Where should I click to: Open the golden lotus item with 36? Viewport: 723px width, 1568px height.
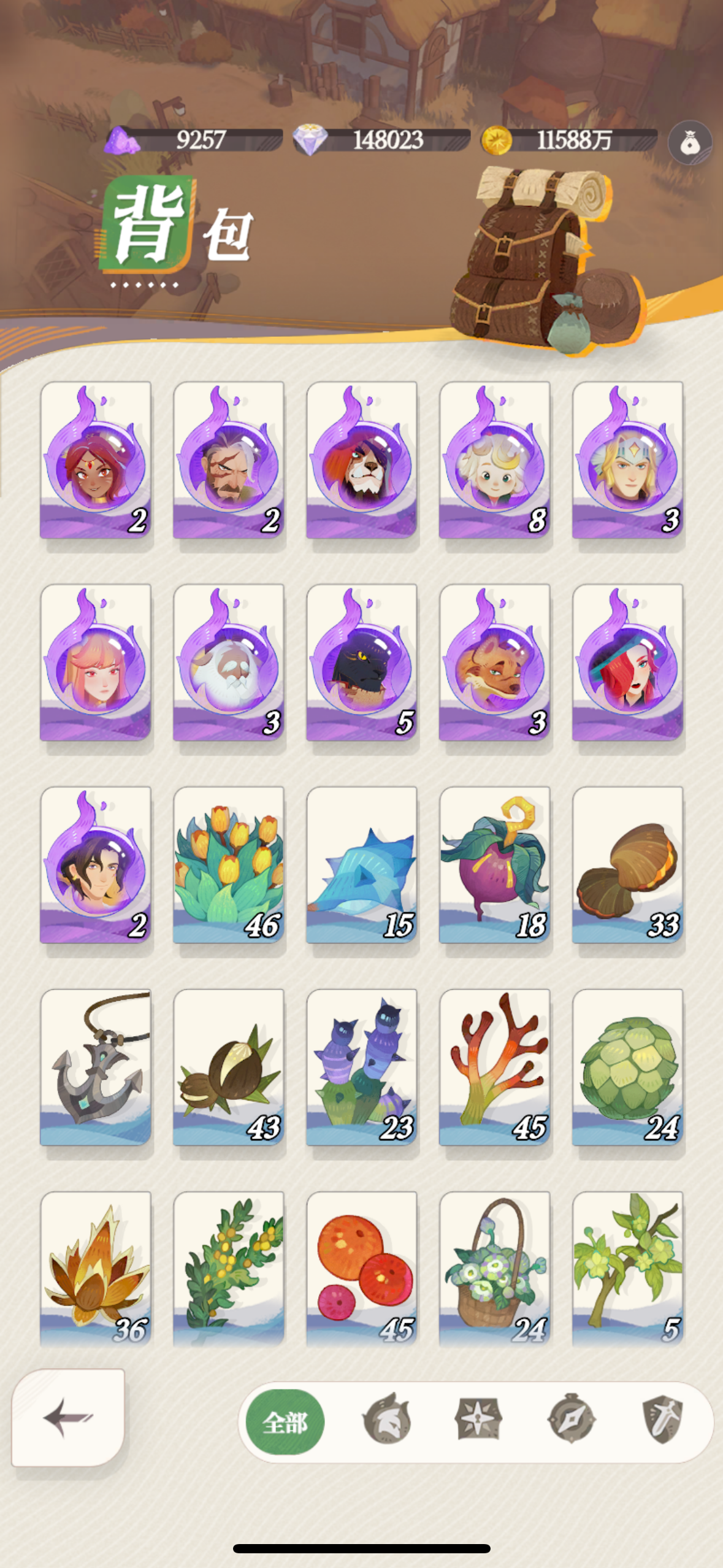96,1269
